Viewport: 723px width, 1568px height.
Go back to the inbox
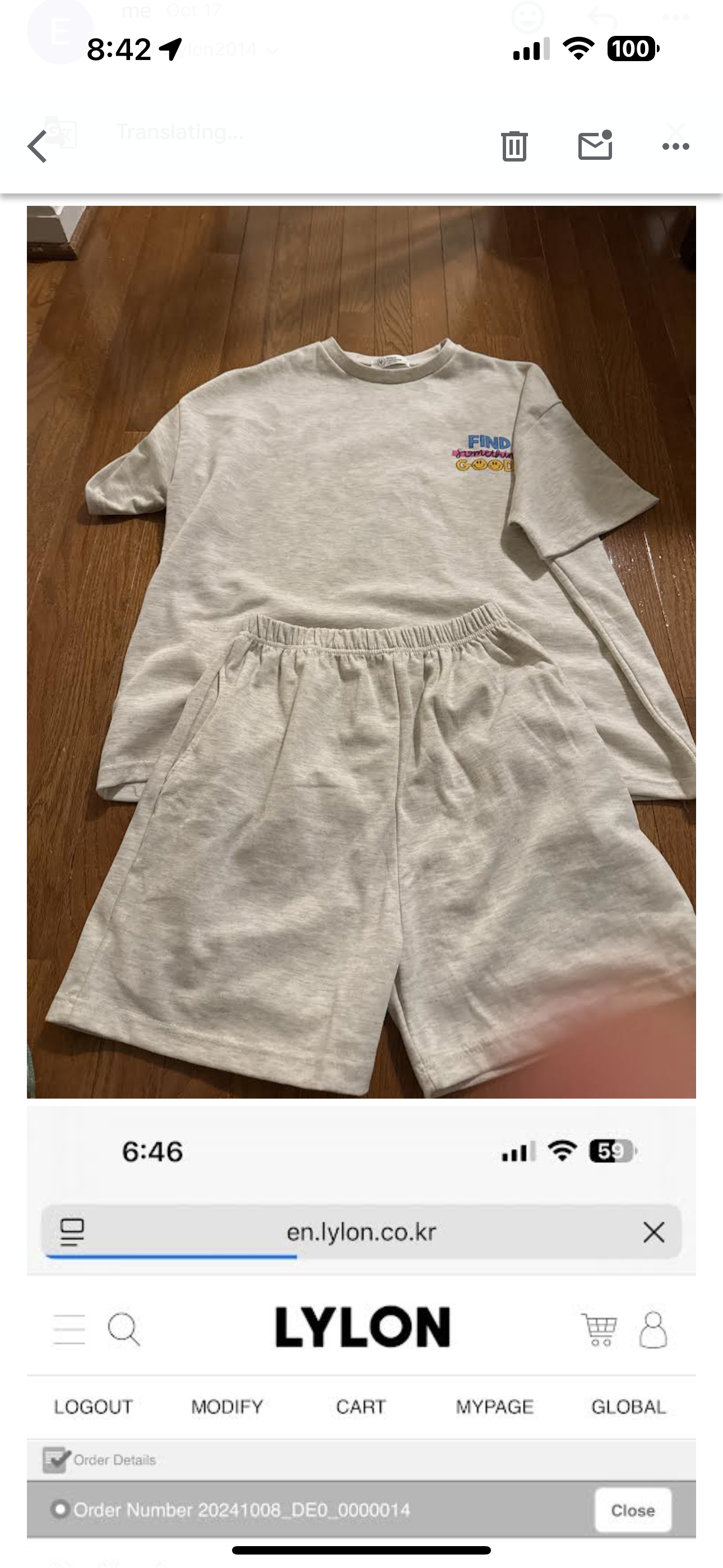(x=38, y=146)
